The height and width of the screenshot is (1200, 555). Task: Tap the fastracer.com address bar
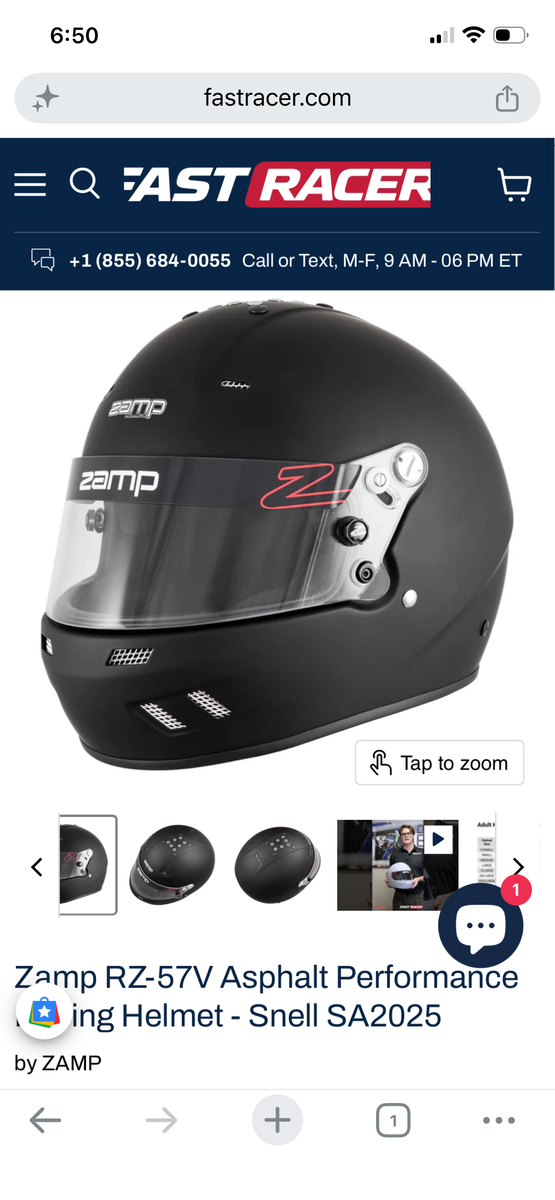[x=277, y=98]
